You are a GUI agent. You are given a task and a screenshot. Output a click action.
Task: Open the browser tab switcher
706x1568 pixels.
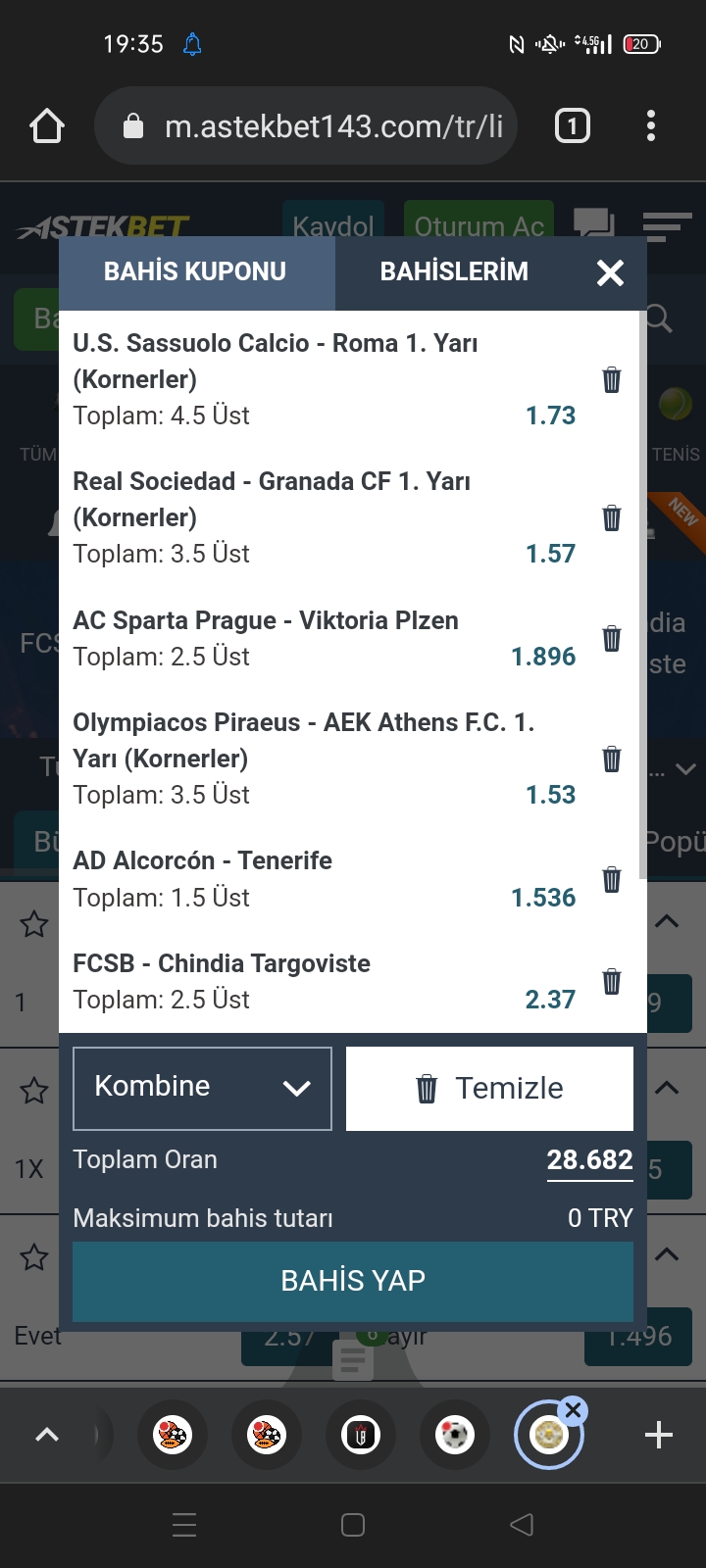pos(573,126)
